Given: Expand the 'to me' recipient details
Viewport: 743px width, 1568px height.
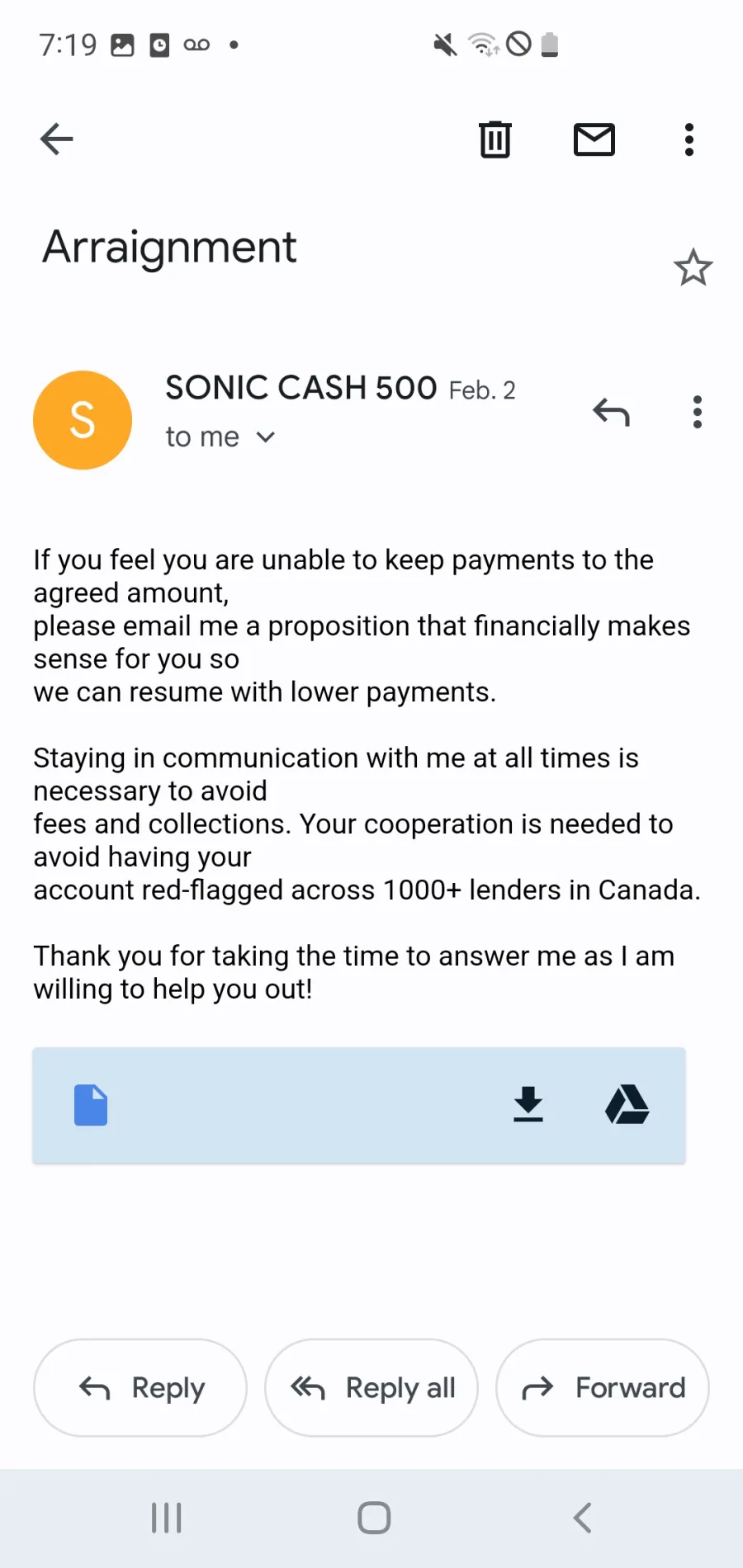Looking at the screenshot, I should tap(220, 437).
